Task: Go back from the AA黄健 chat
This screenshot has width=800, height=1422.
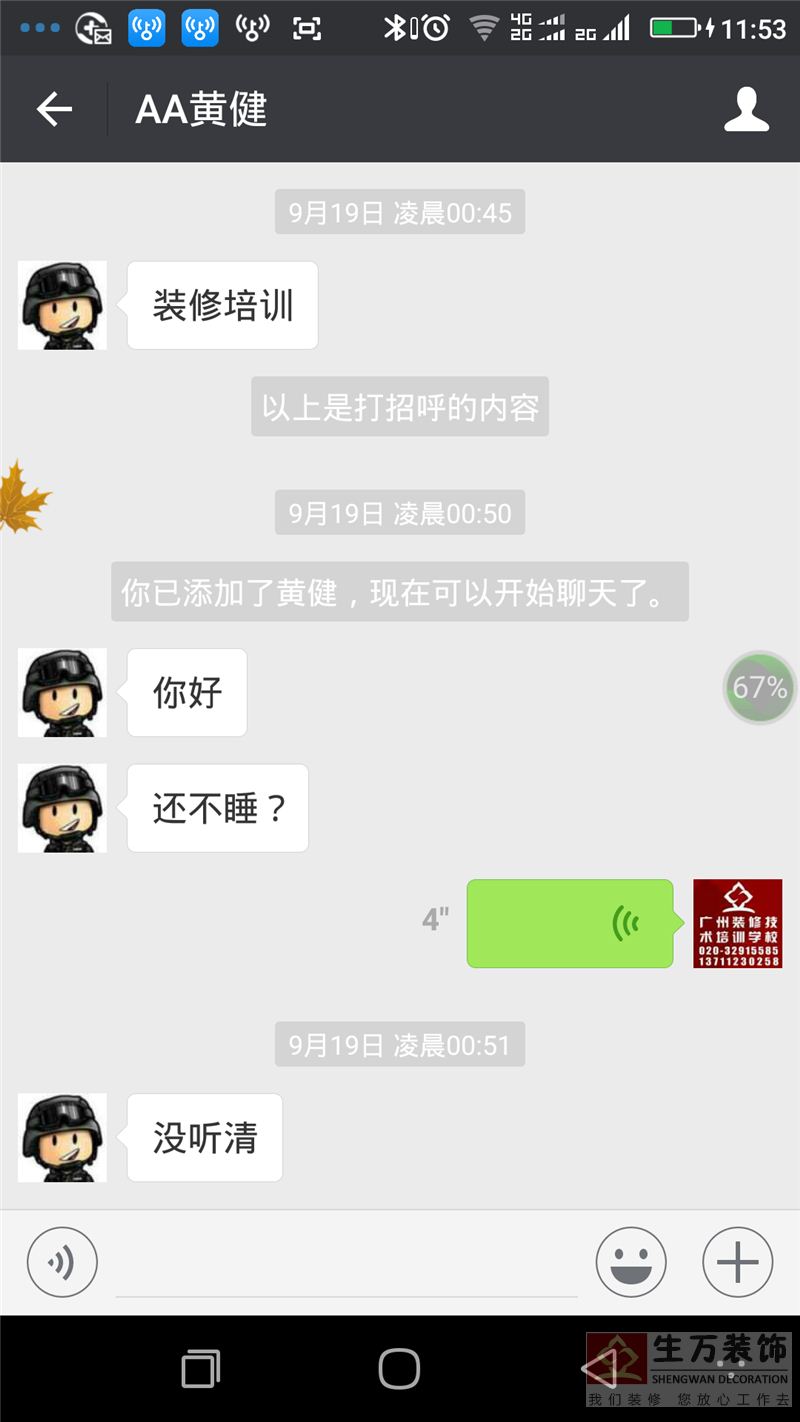Action: click(54, 109)
